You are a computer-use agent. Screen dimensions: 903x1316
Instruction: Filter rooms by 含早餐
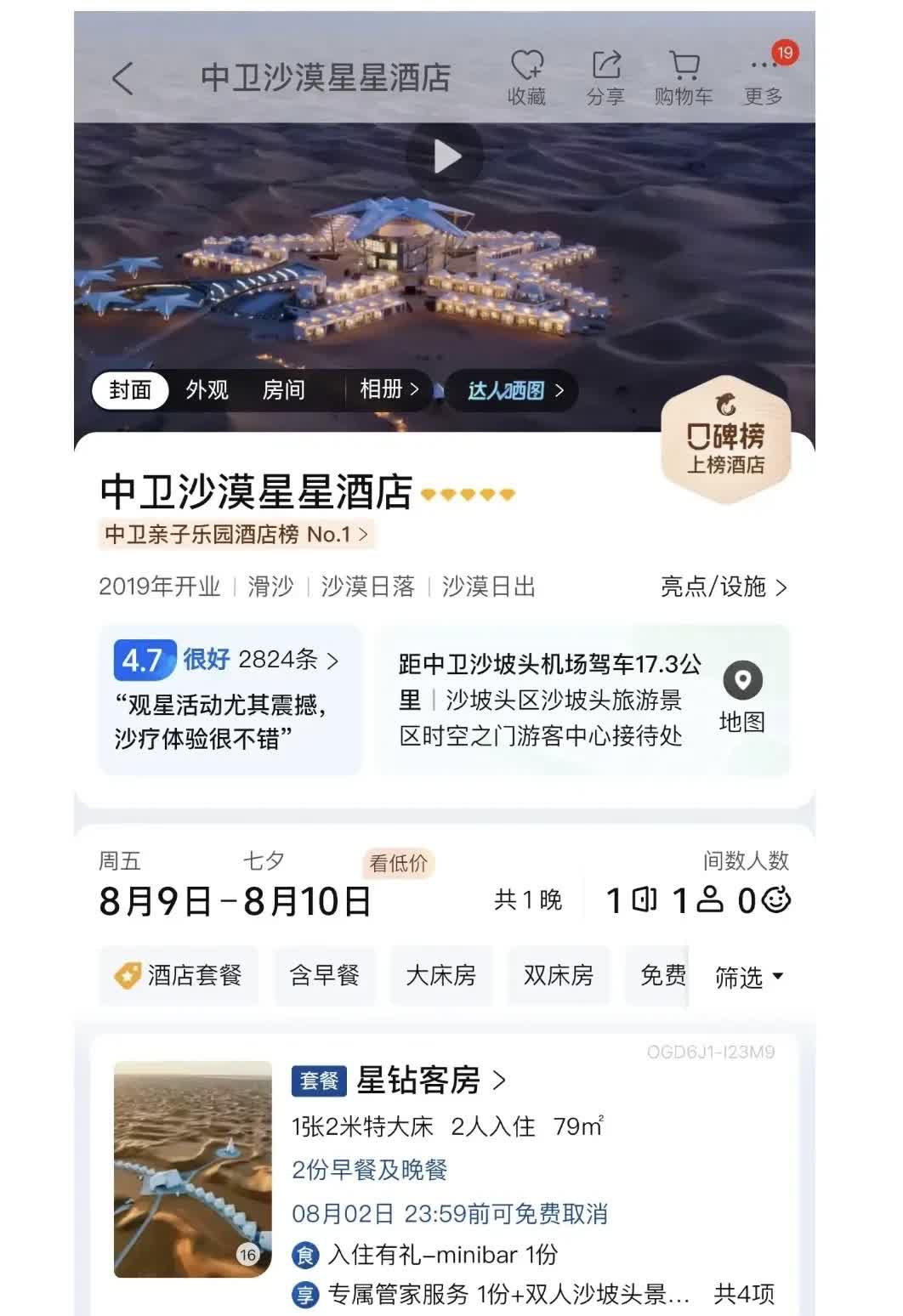[x=325, y=975]
